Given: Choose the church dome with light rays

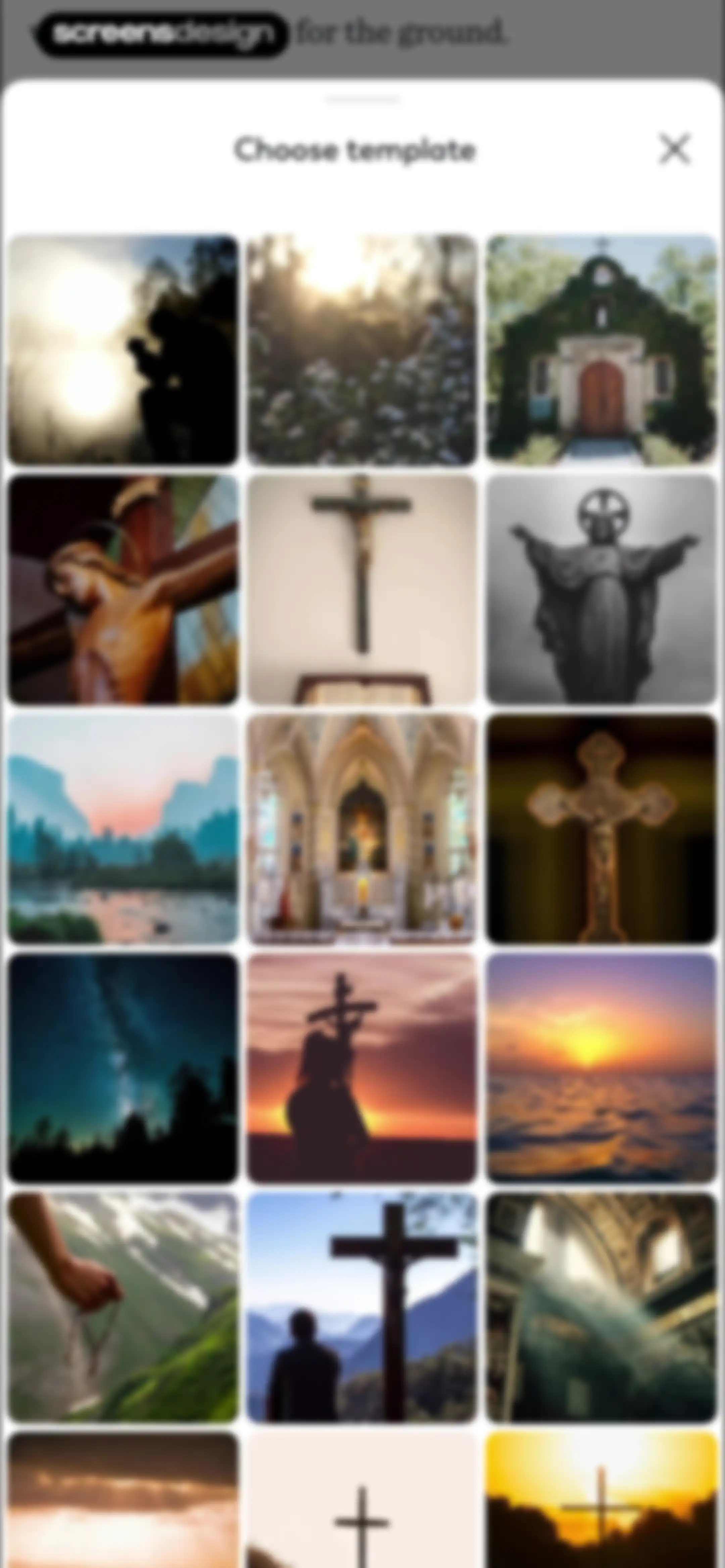Looking at the screenshot, I should [x=601, y=1309].
